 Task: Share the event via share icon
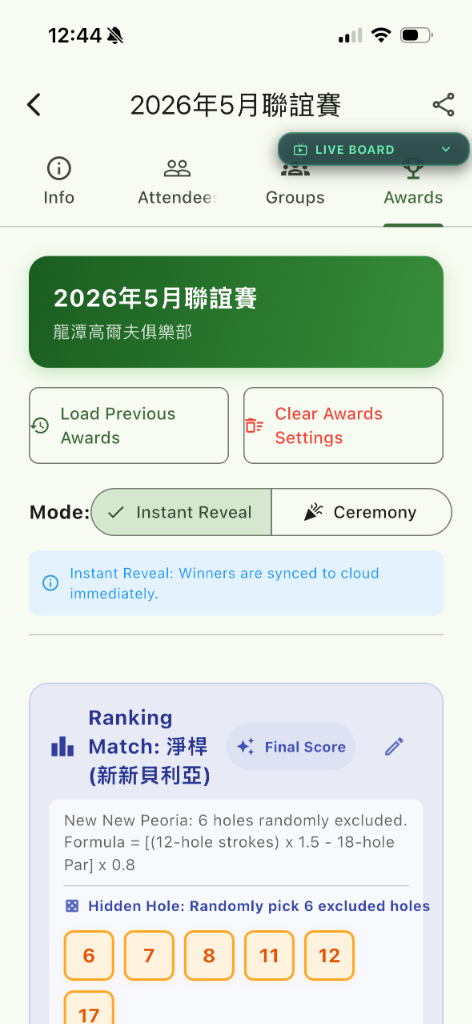(443, 105)
